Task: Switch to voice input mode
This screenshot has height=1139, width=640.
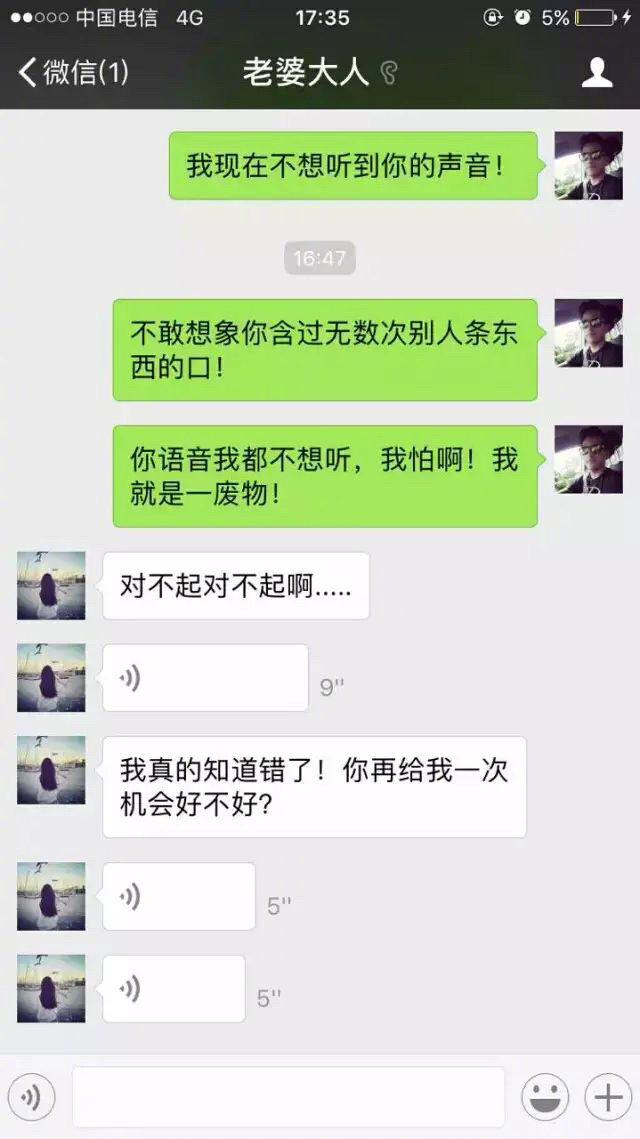Action: pos(31,1097)
